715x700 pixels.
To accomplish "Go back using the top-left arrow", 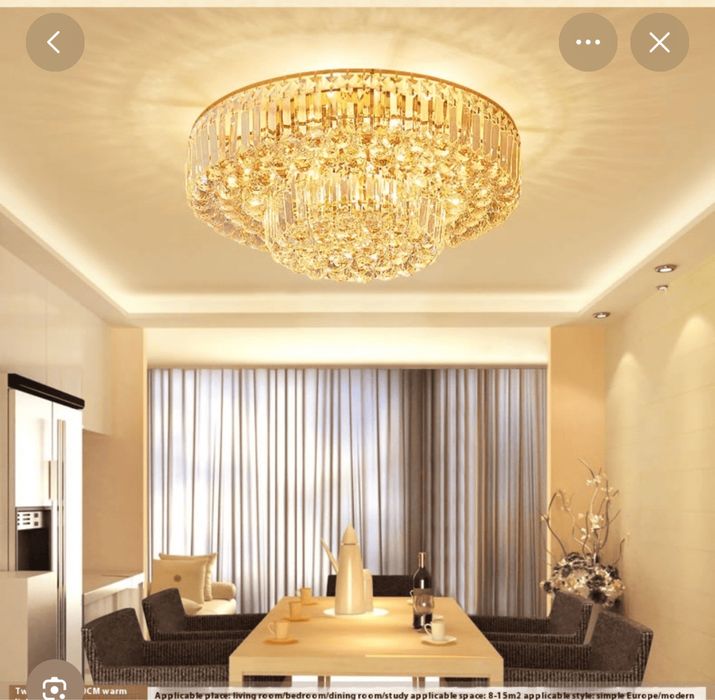I will 54,42.
